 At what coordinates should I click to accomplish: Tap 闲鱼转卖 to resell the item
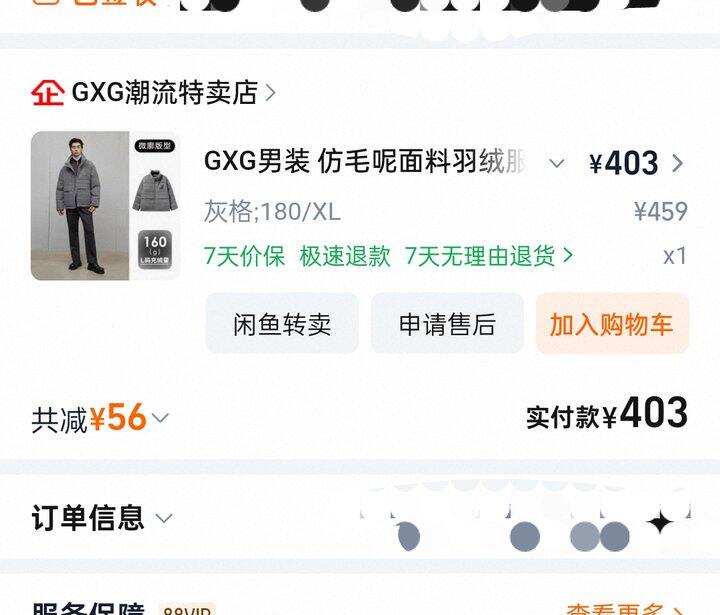pyautogui.click(x=282, y=323)
